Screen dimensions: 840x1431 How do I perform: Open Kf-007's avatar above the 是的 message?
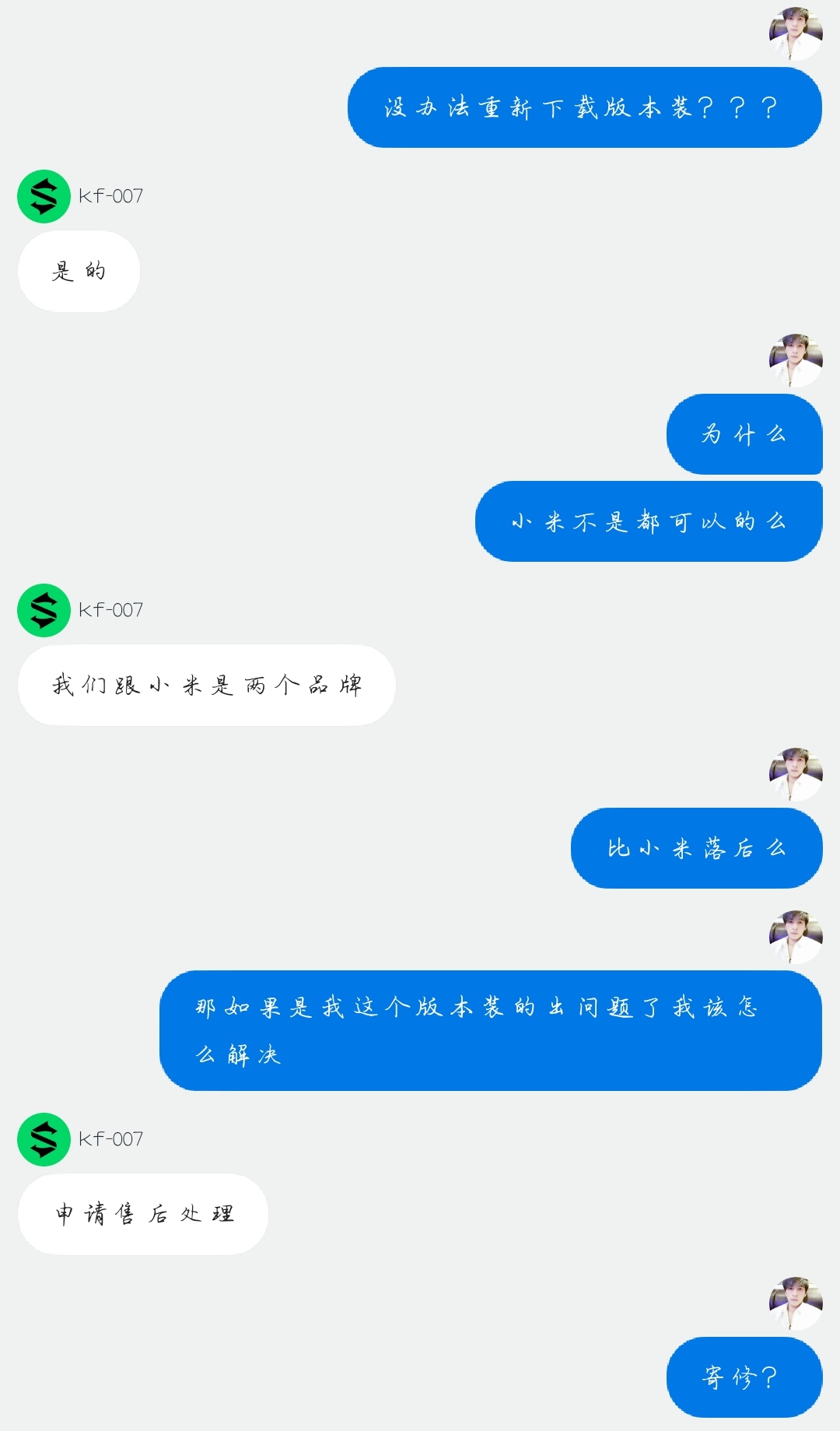point(44,196)
